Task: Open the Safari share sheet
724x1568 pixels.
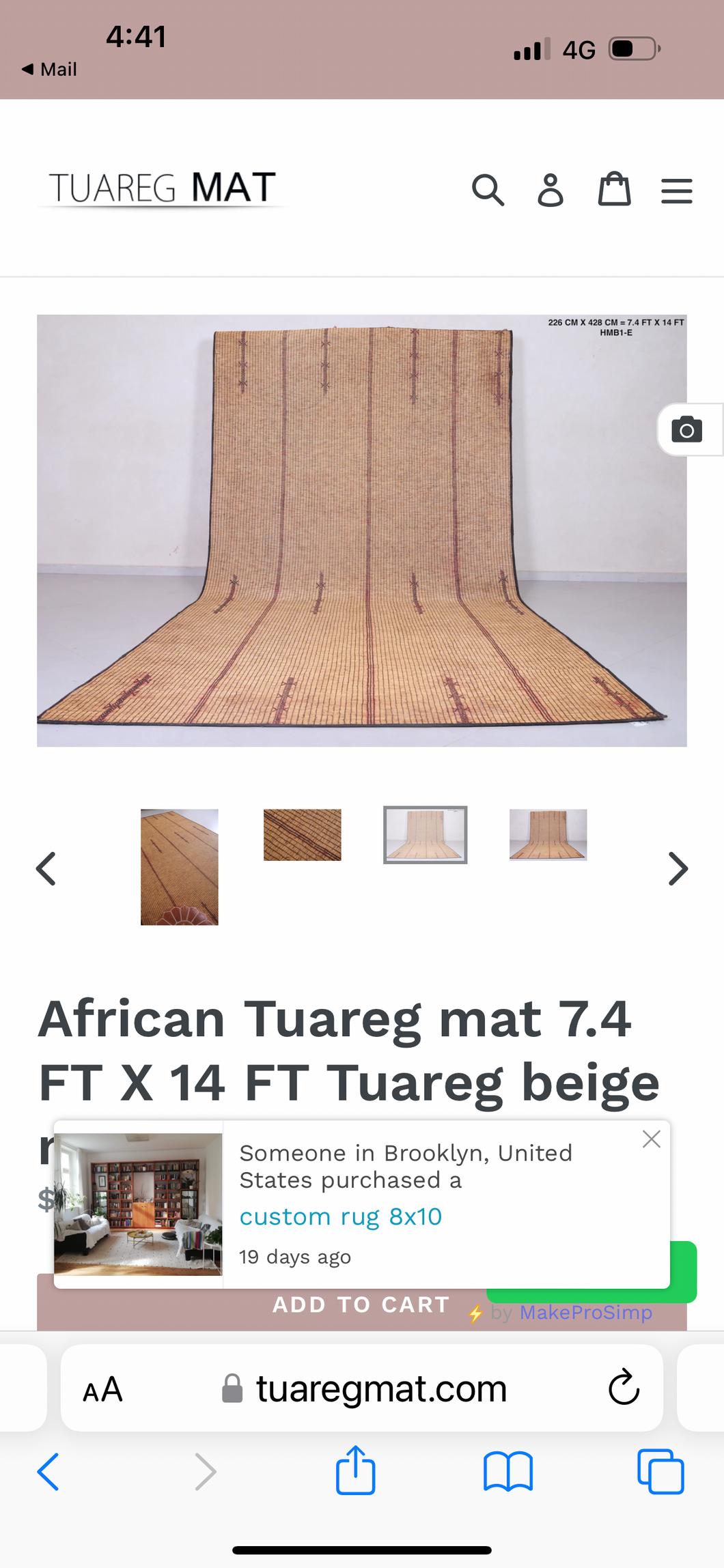Action: [x=355, y=1470]
